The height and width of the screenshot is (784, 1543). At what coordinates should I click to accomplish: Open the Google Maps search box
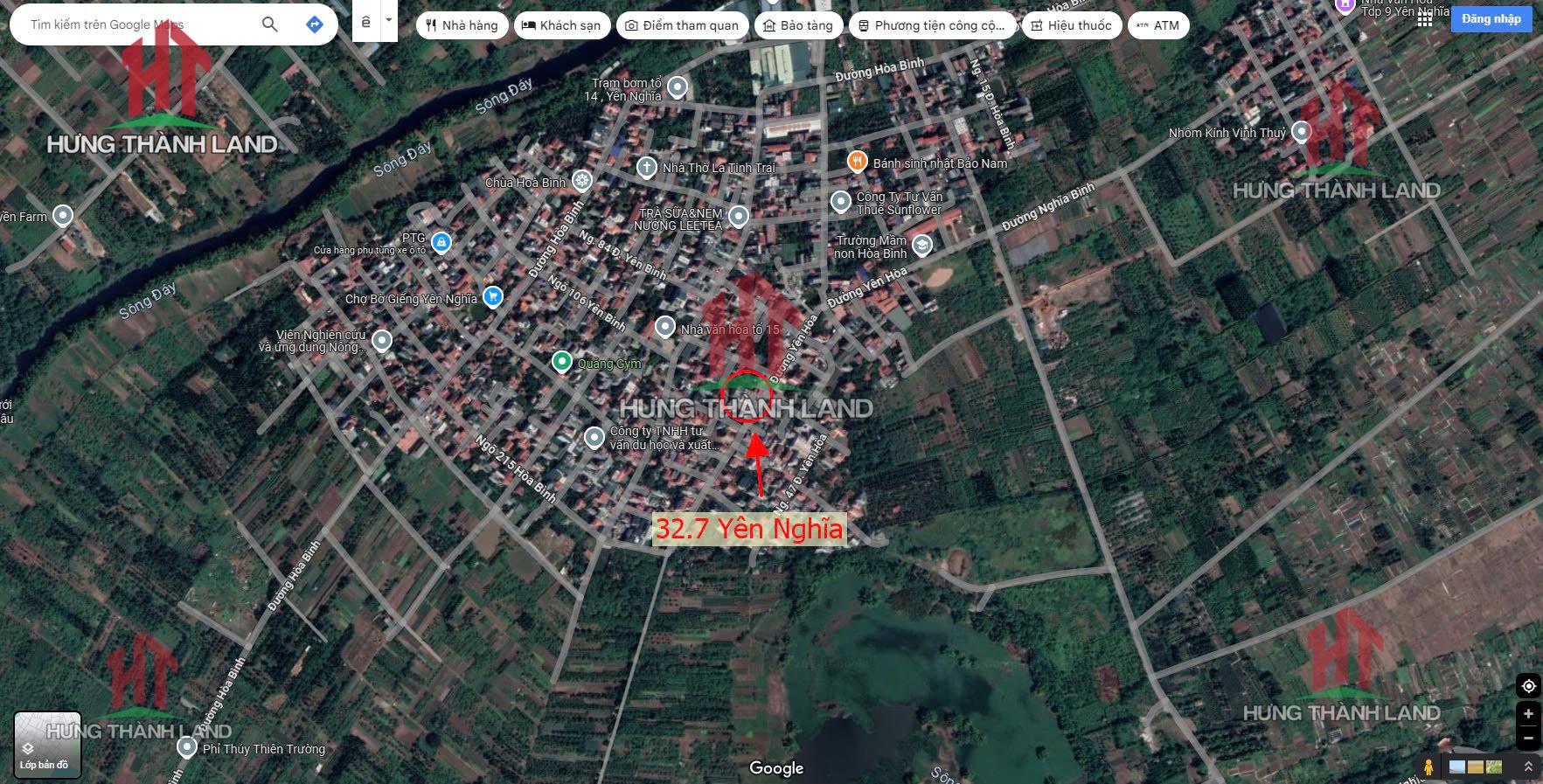131,24
